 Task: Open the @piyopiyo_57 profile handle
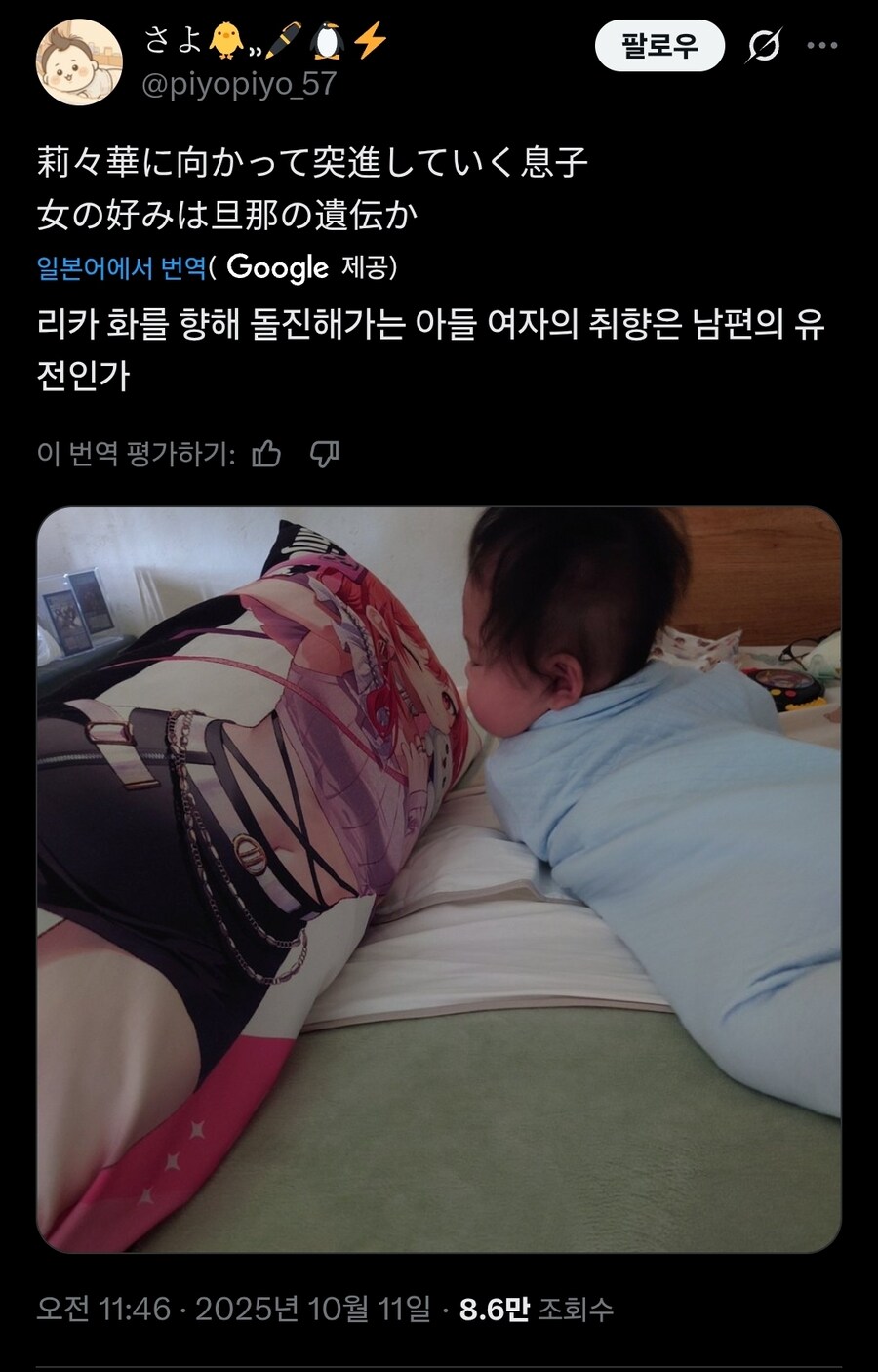point(239,85)
